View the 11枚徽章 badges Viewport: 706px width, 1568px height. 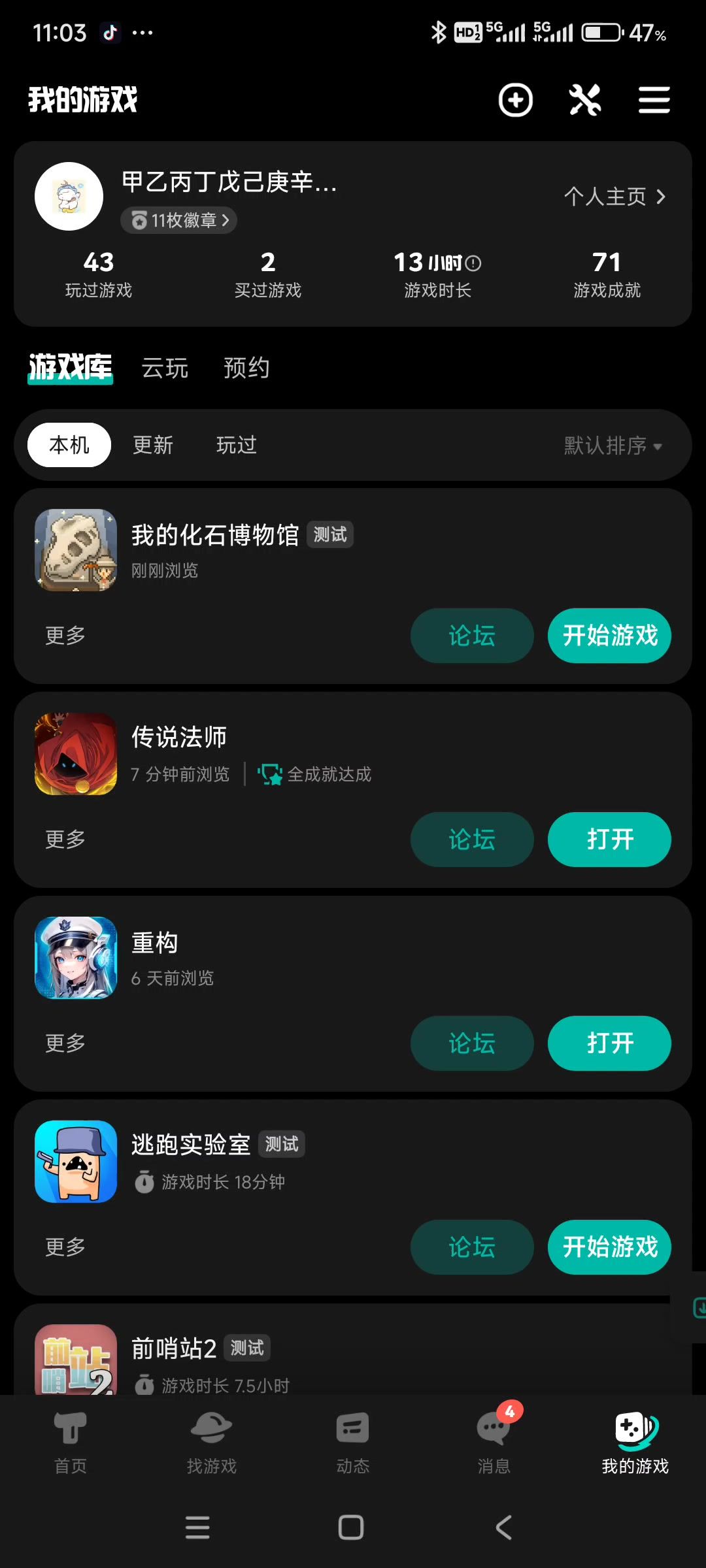coord(178,220)
